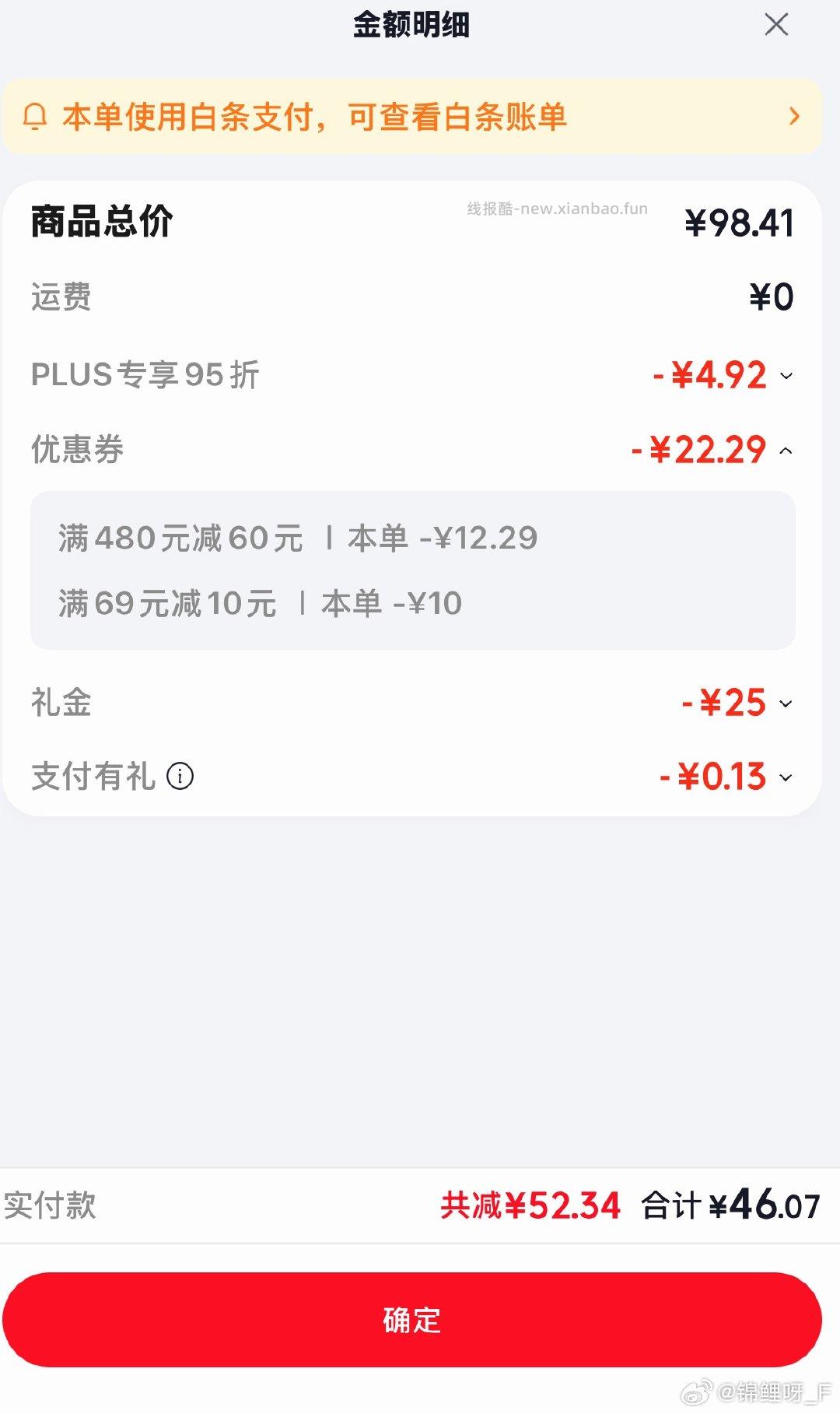Expand the 礼金 discount details
Viewport: 840px width, 1414px height.
[787, 703]
